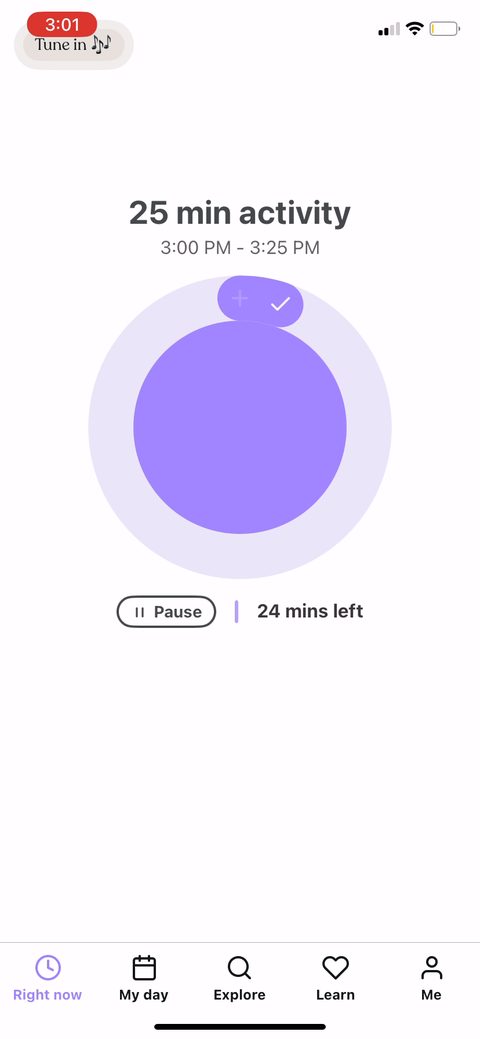This screenshot has height=1039, width=480.
Task: Open the Tune in music button
Action: click(x=74, y=44)
